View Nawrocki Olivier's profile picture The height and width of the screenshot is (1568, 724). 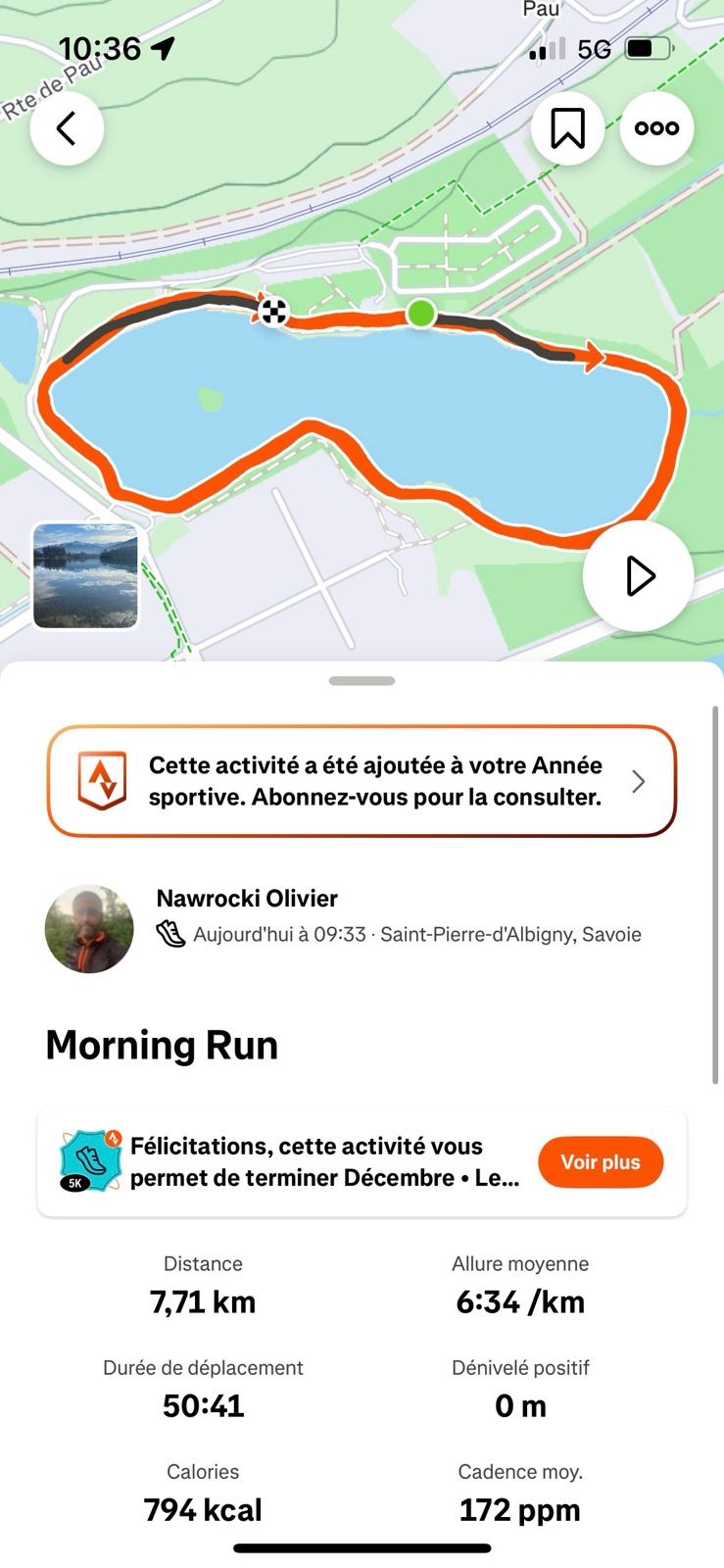pyautogui.click(x=89, y=929)
